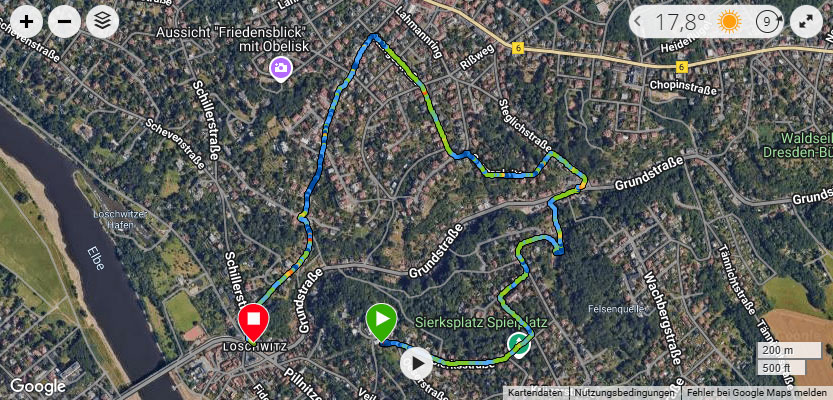Expand the weather panel arrow
The image size is (833, 400).
point(641,20)
